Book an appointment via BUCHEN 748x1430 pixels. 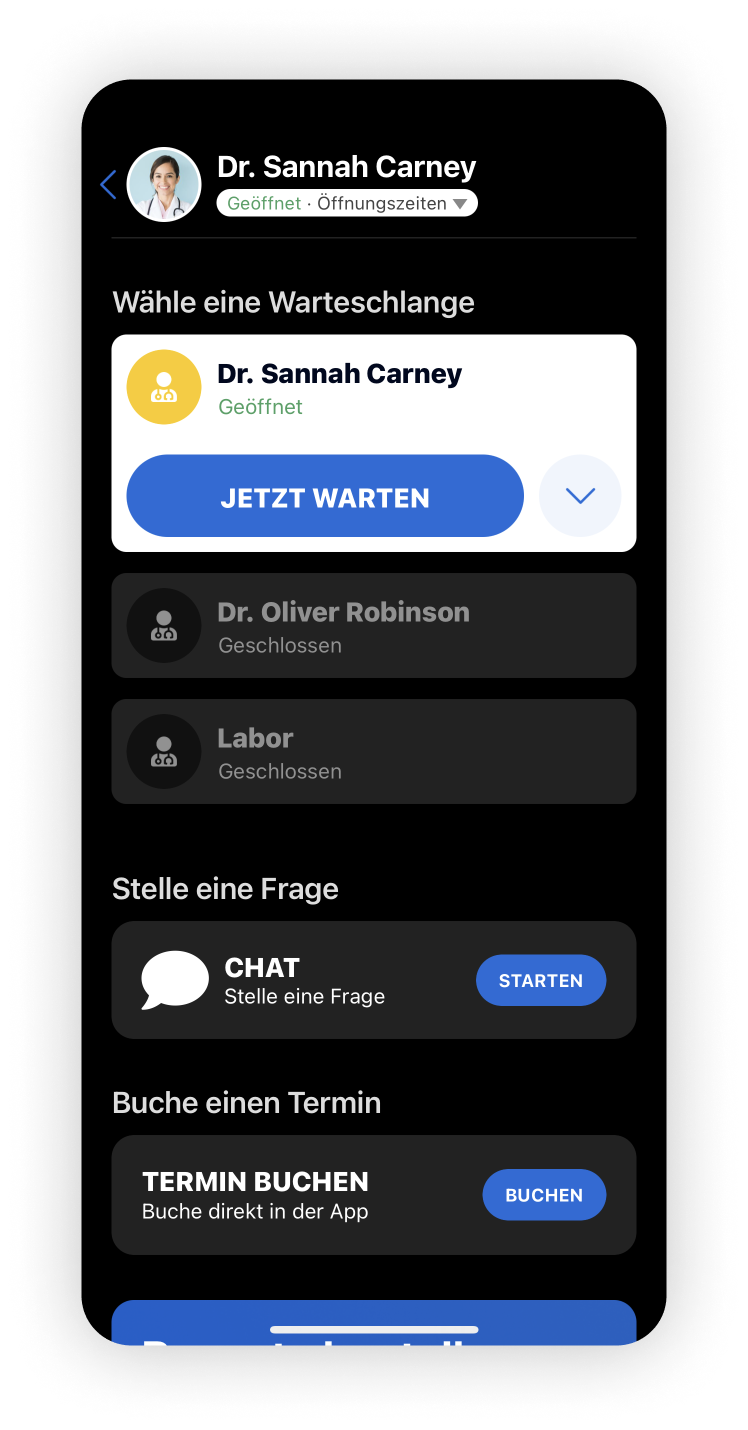pos(544,1194)
